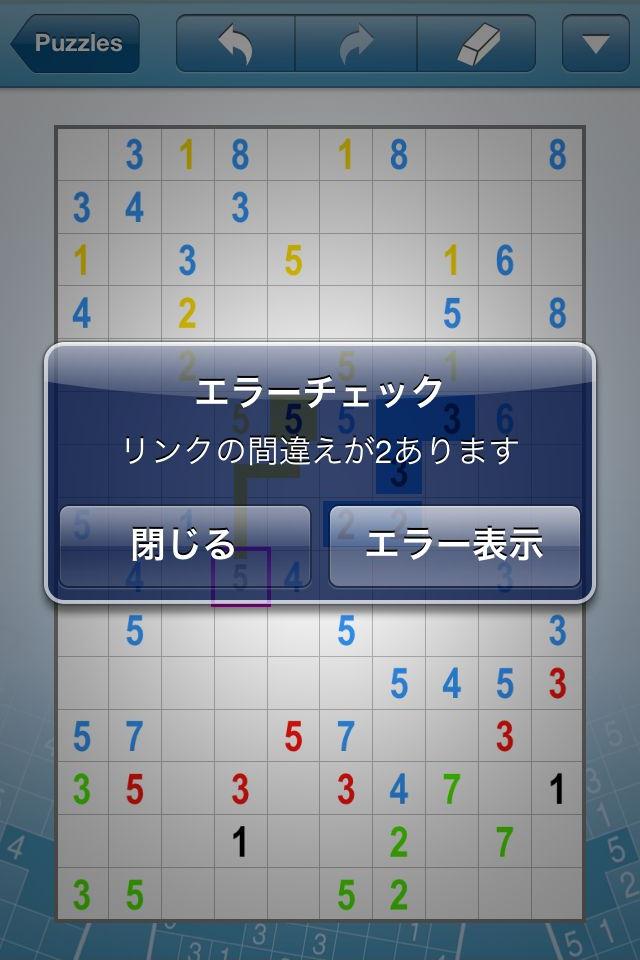Undo the last move
Image resolution: width=640 pixels, height=960 pixels.
tap(236, 44)
